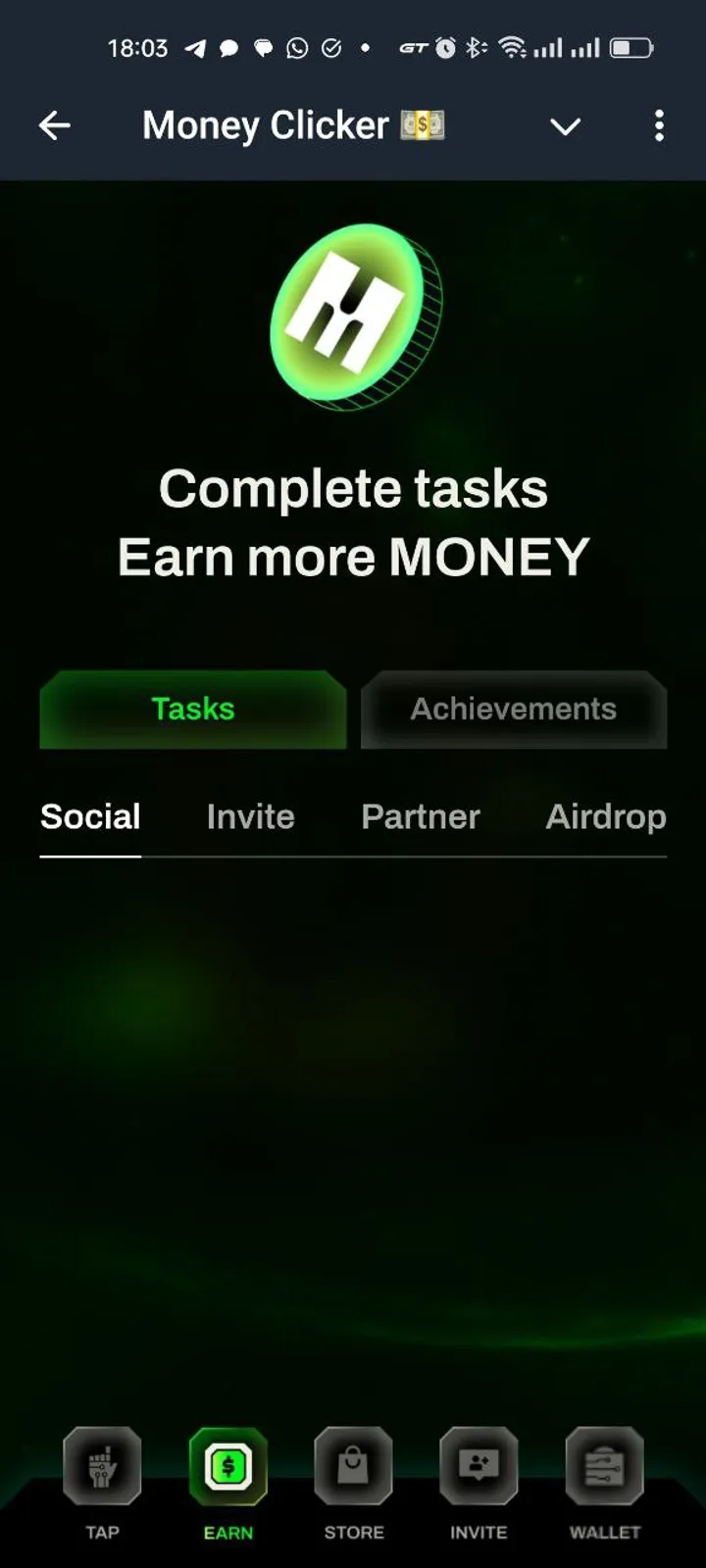Expand the Telegram chat header dropdown
The image size is (706, 1568).
tap(566, 127)
